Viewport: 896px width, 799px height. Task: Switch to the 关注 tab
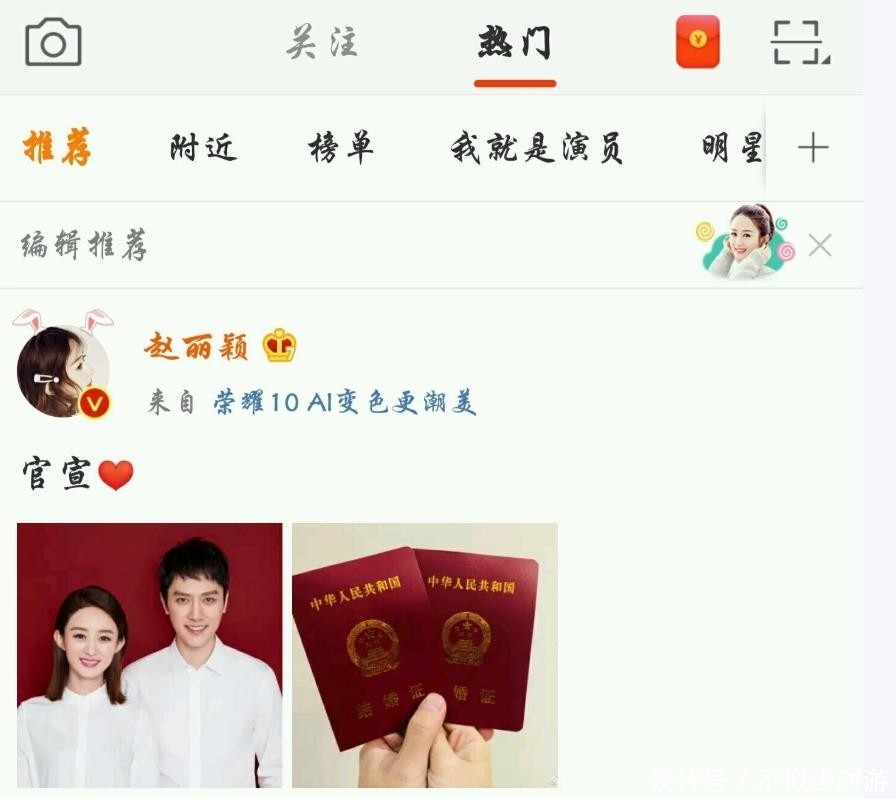(322, 42)
